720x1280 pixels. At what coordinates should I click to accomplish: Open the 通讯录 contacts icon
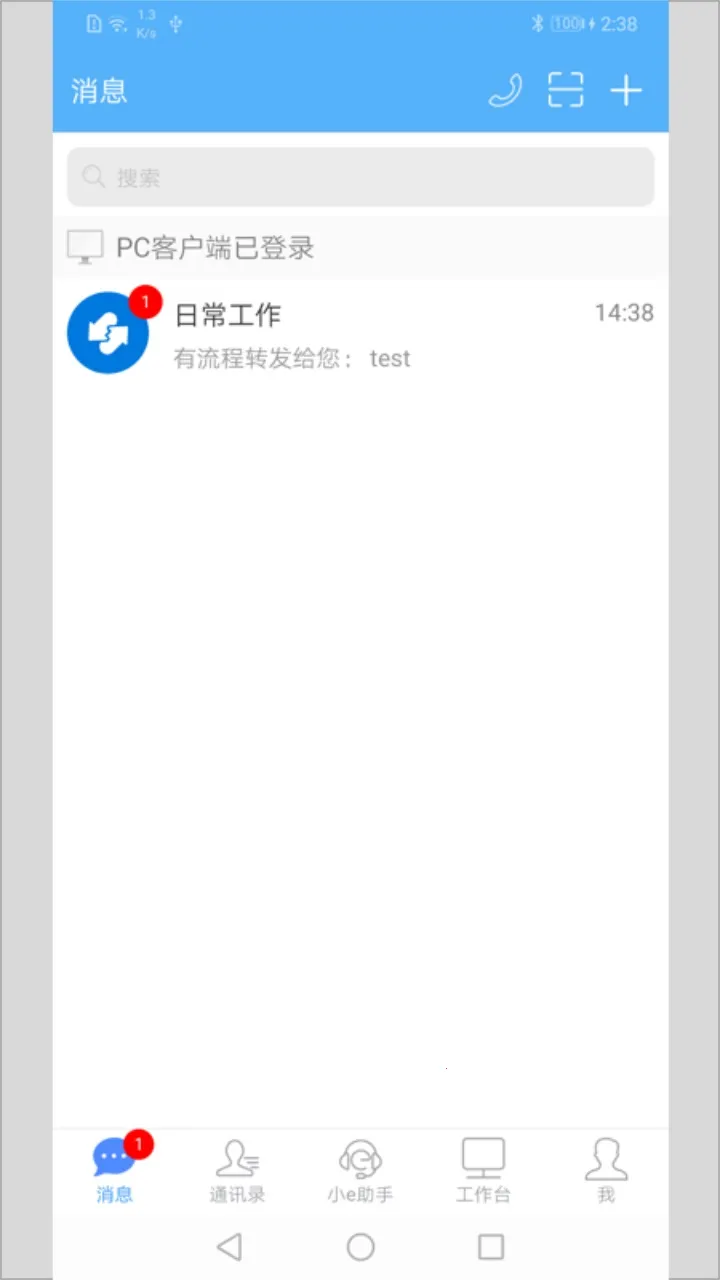[x=237, y=1157]
